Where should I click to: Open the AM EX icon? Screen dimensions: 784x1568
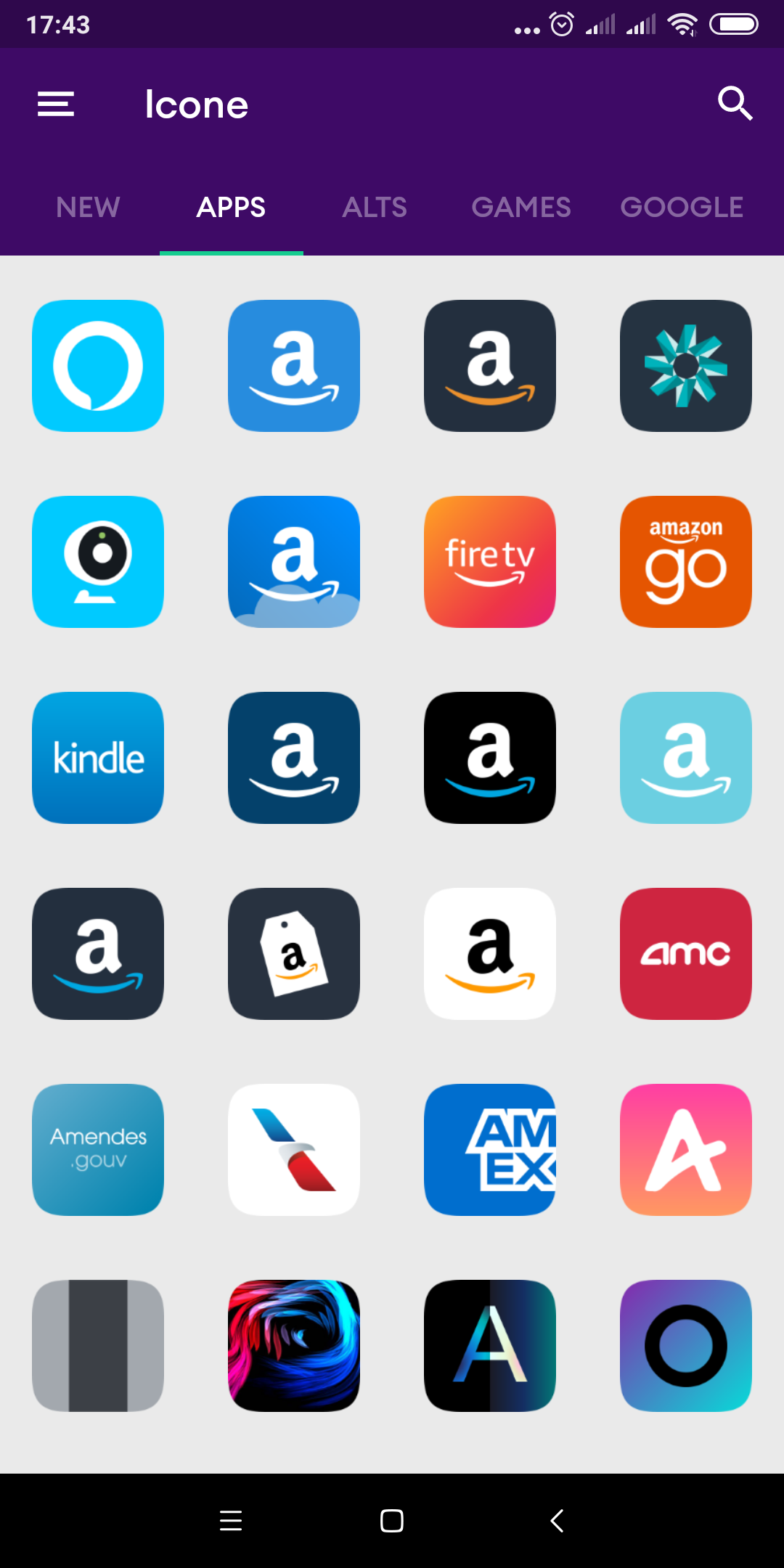coord(490,1150)
